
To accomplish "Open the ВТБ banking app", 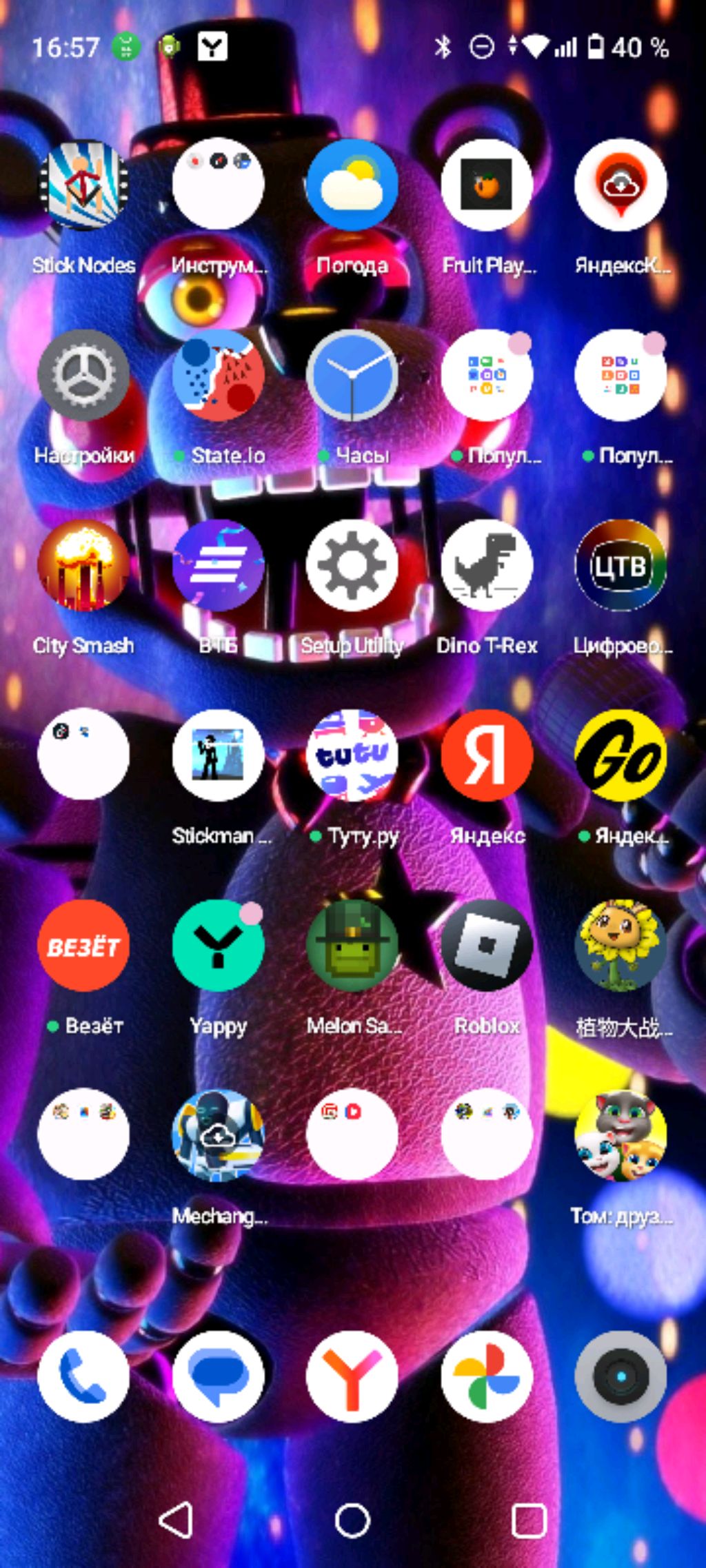I will tap(218, 565).
